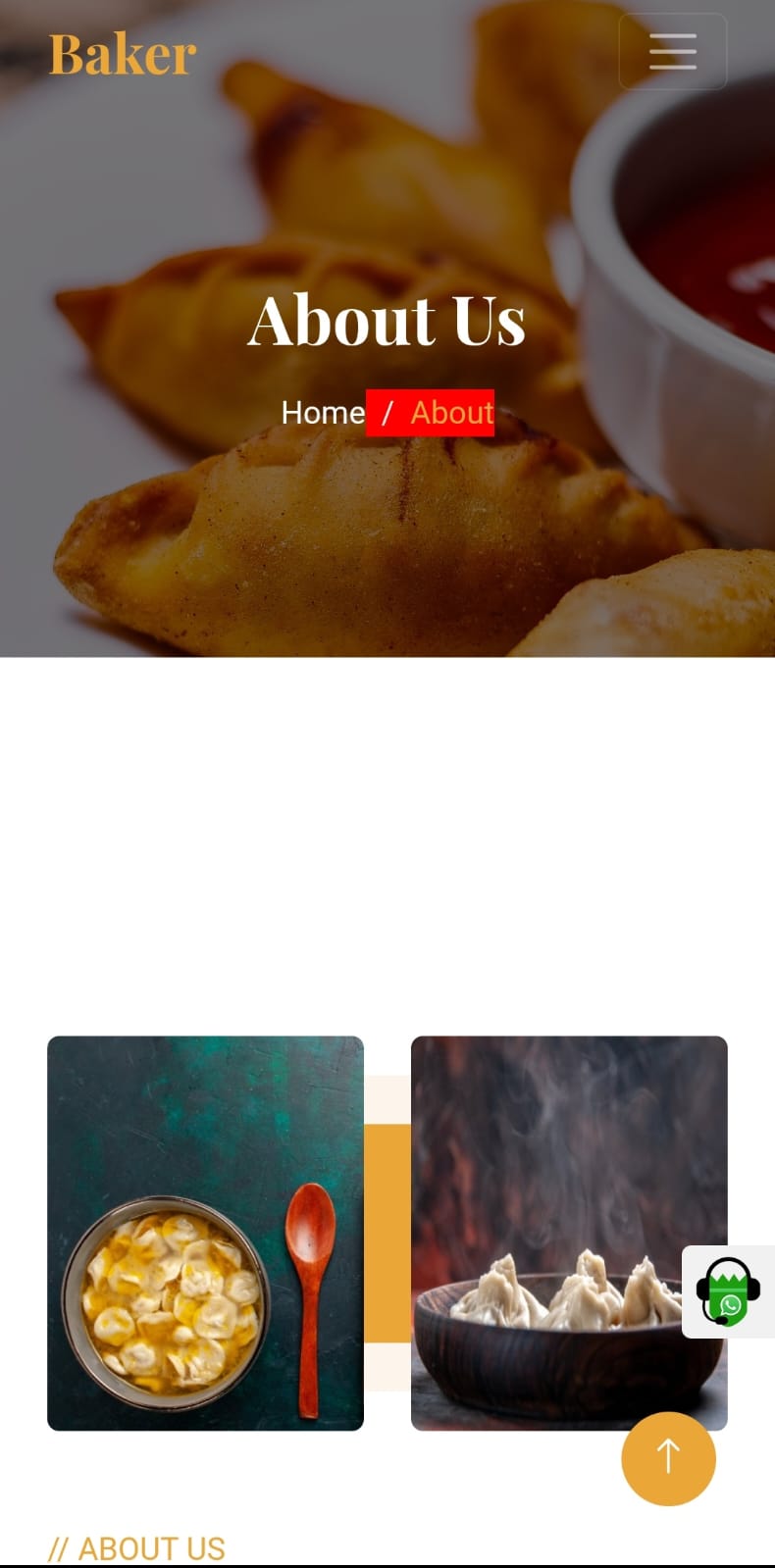This screenshot has width=775, height=1568.
Task: Follow the Home breadcrumb link
Action: point(323,413)
